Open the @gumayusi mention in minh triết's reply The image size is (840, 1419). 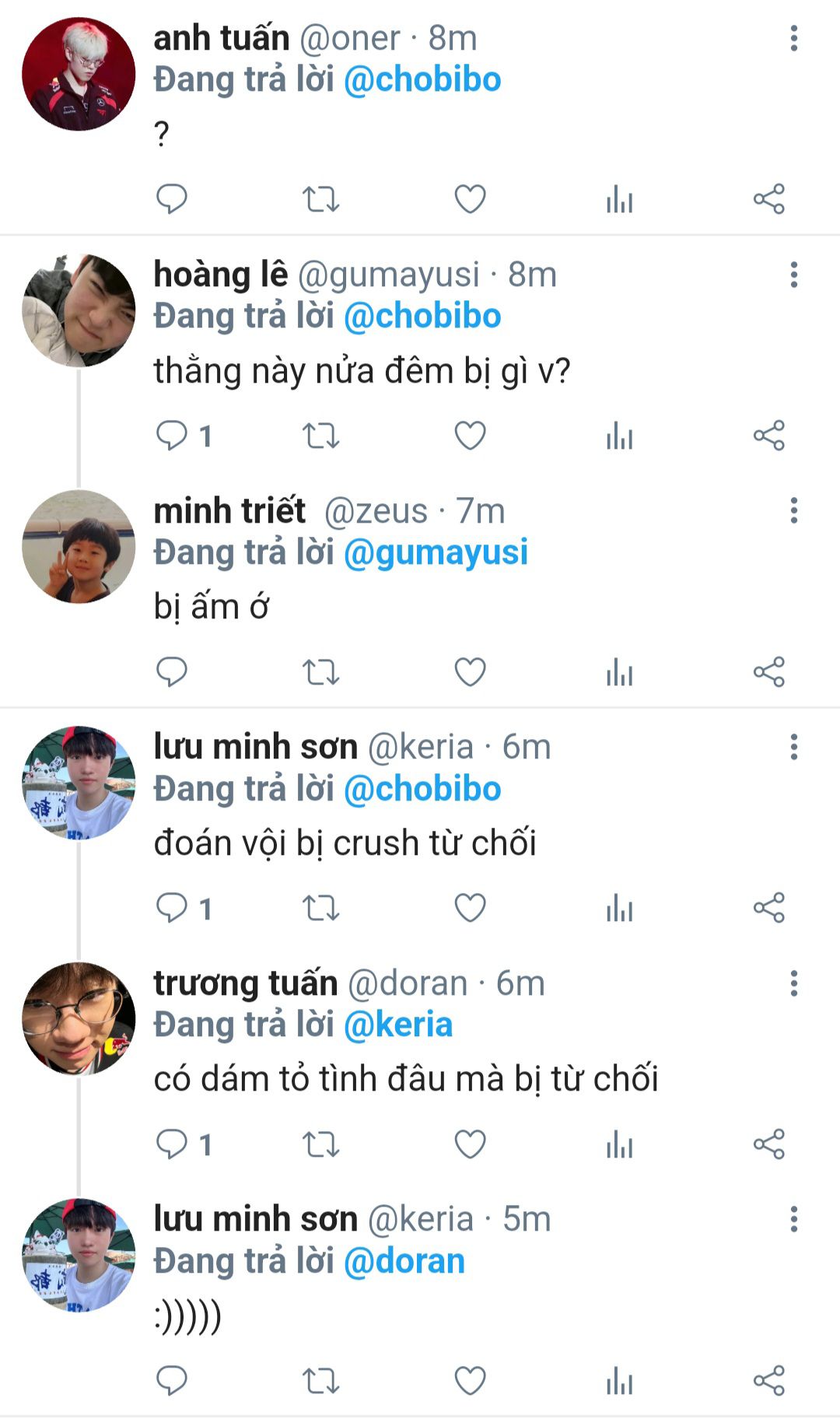click(436, 552)
